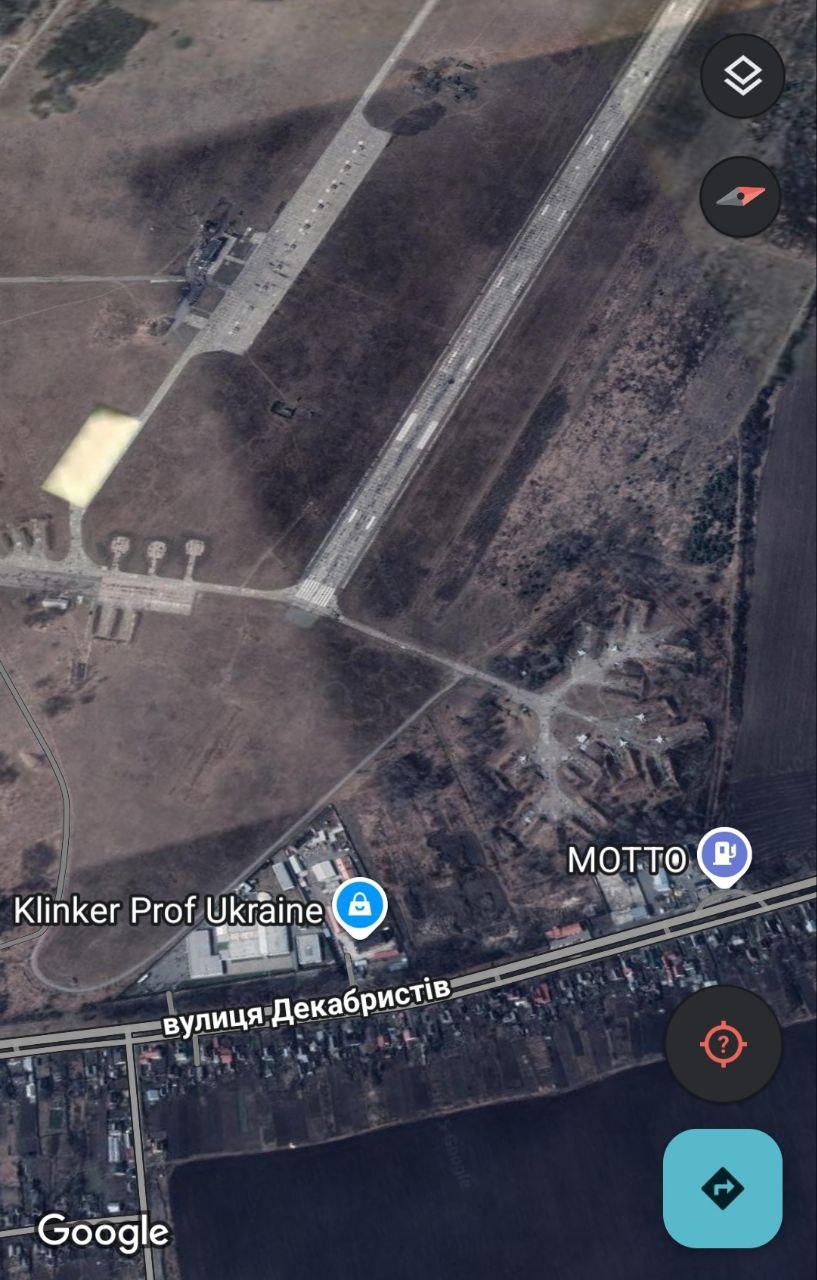
Task: Open the map layers selector
Action: tap(741, 76)
